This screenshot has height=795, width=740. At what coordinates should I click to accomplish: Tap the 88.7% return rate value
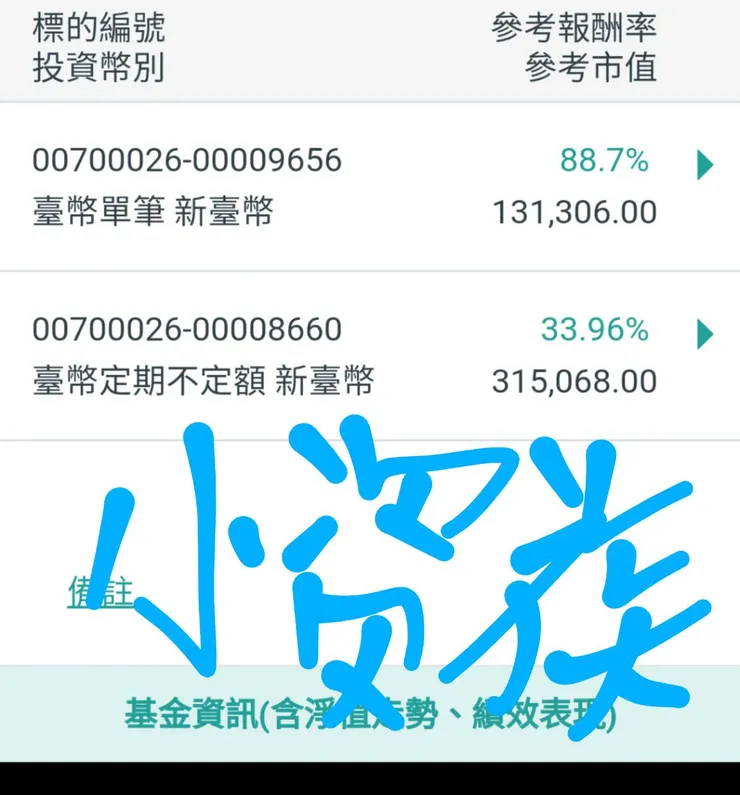[602, 157]
